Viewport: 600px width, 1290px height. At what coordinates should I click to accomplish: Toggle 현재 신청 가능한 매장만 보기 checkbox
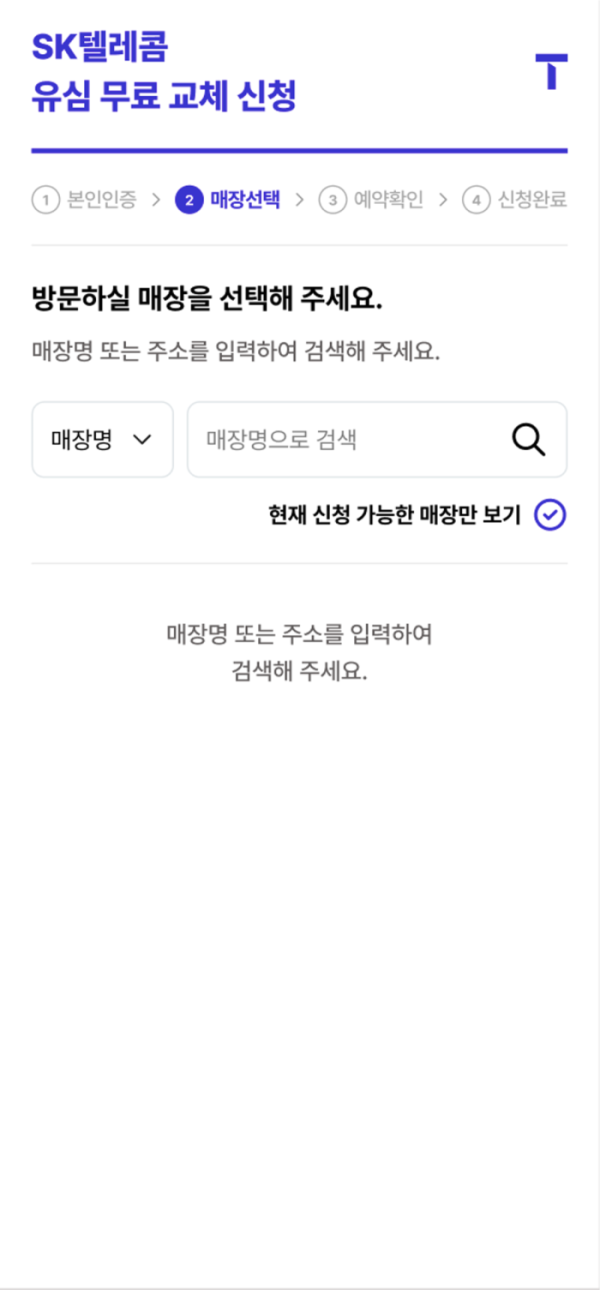(x=550, y=515)
